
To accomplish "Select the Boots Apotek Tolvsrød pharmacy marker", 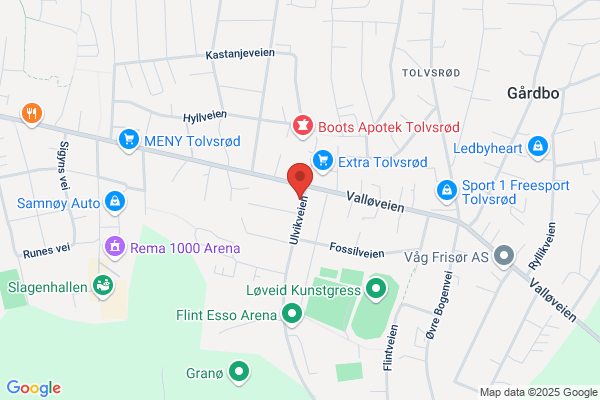I will pos(303,127).
